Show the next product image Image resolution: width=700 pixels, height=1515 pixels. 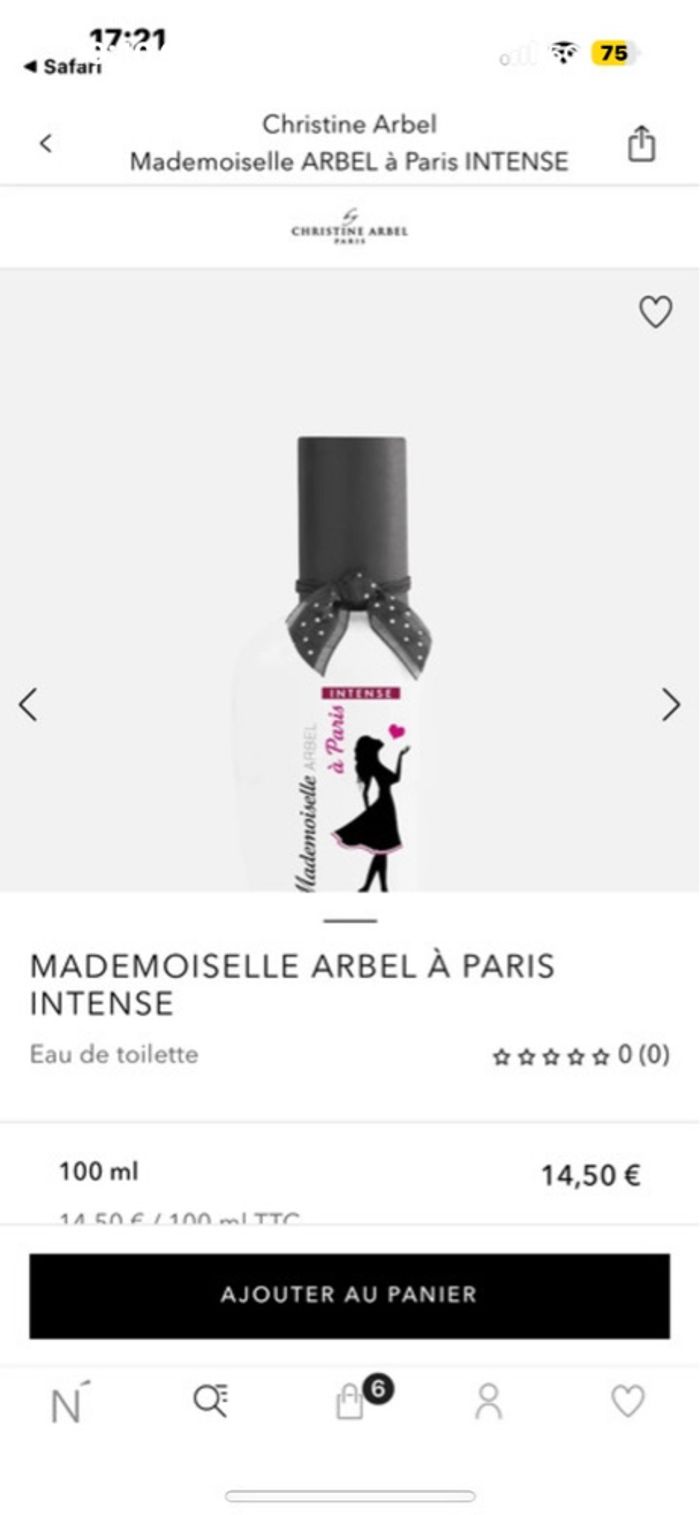pyautogui.click(x=671, y=705)
